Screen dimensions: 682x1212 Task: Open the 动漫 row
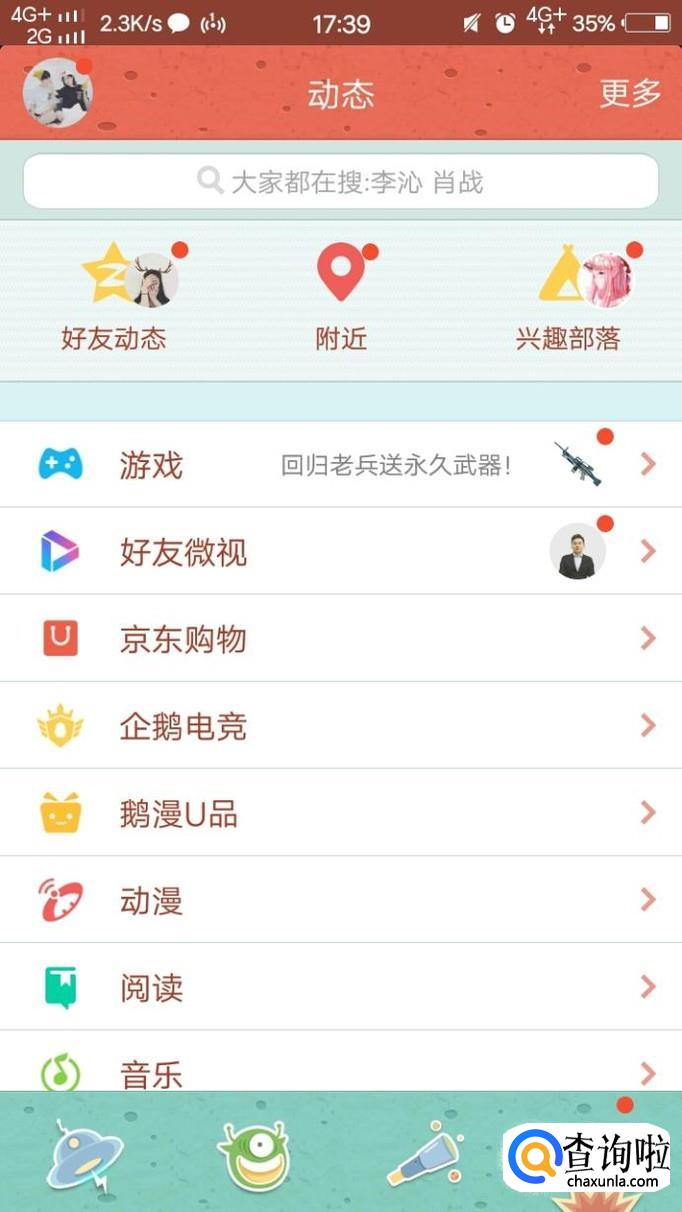click(341, 899)
